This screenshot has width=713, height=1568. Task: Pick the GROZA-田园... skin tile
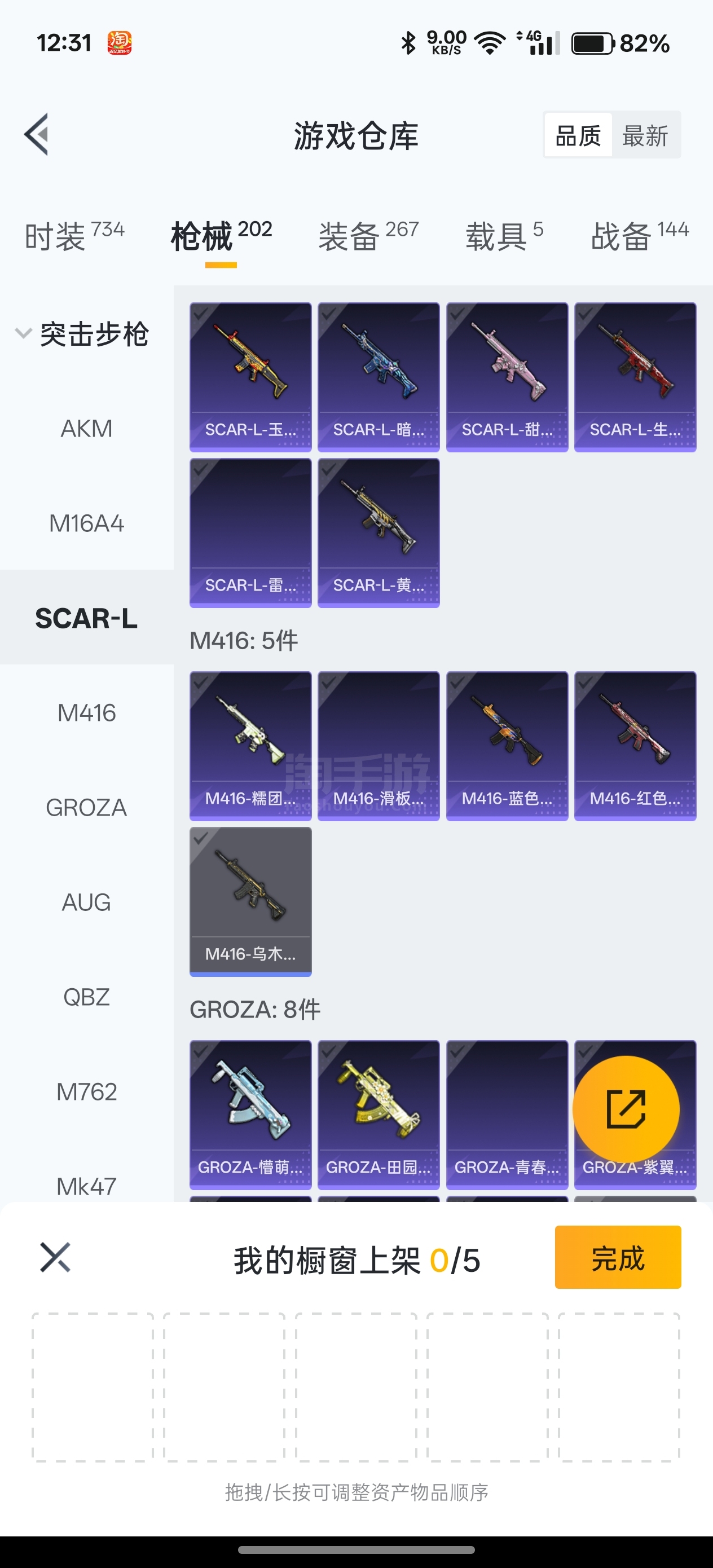click(378, 1115)
